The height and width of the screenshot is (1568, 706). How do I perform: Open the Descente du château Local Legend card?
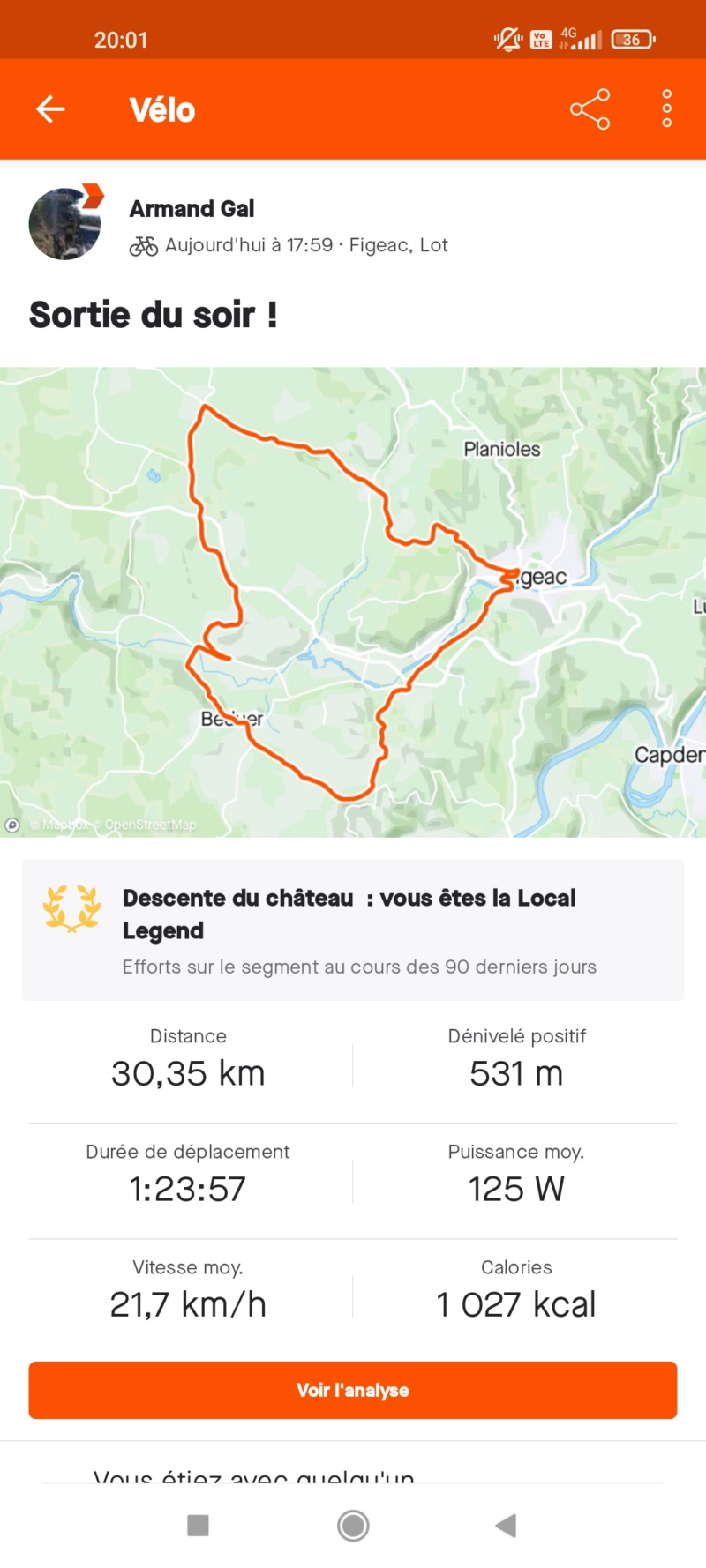point(353,930)
